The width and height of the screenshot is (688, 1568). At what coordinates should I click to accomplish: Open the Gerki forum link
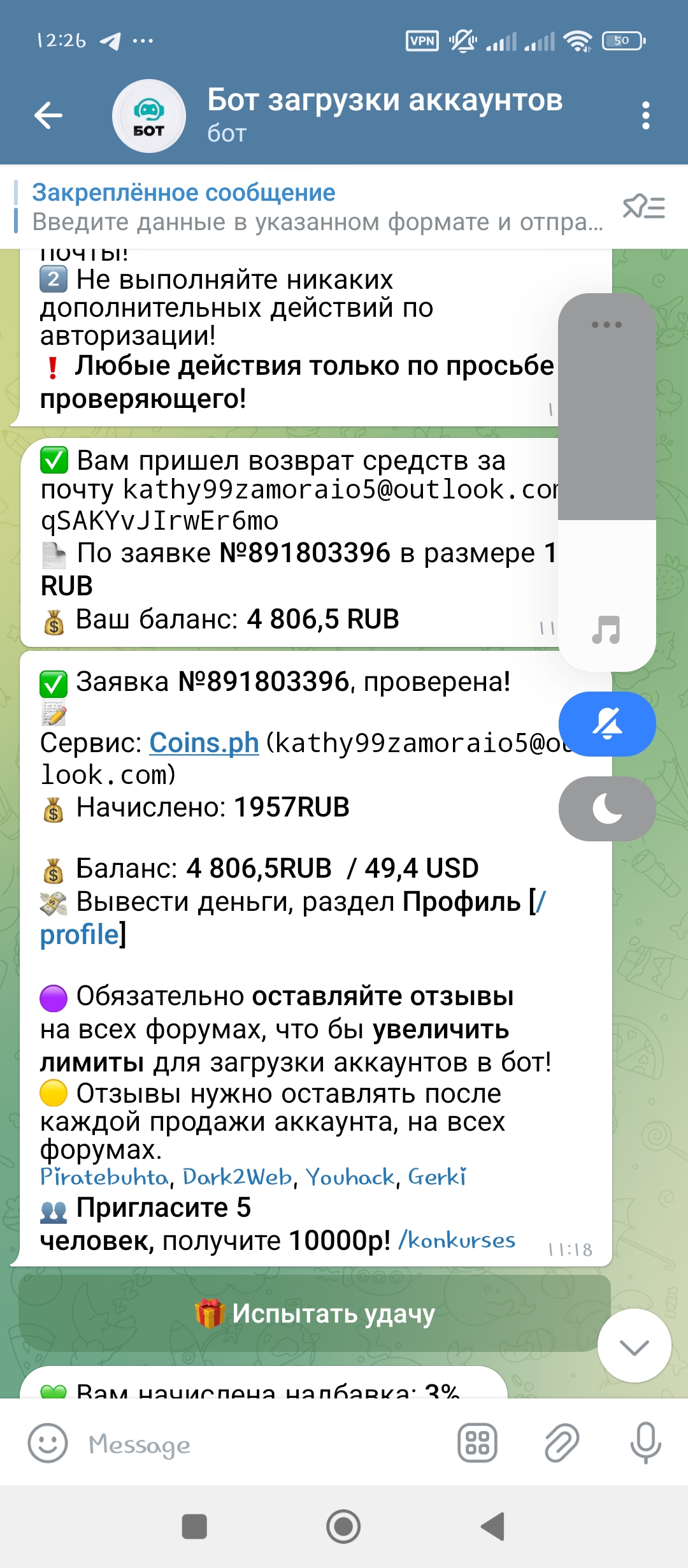tap(437, 1177)
